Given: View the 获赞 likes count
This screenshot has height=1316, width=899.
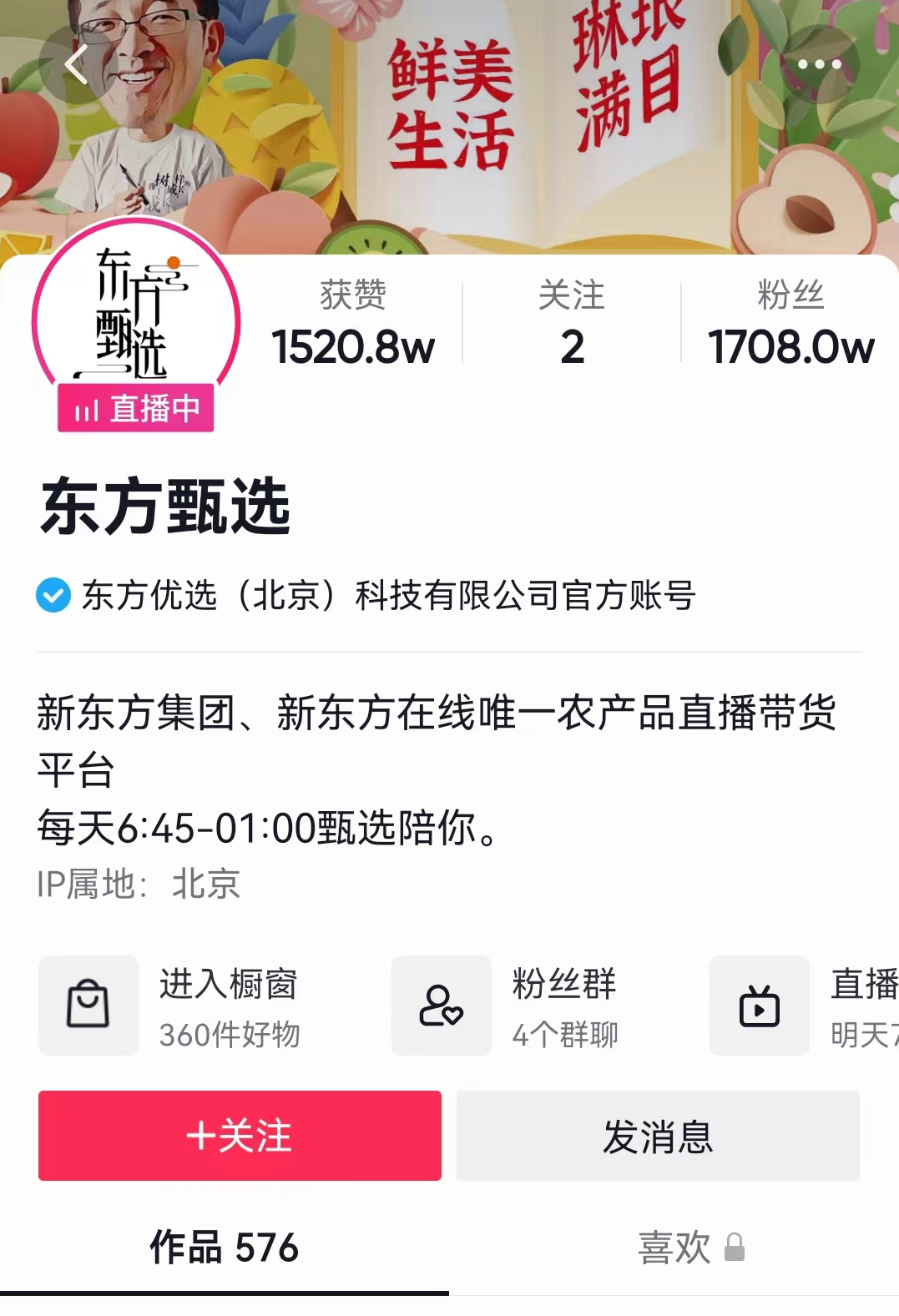Looking at the screenshot, I should point(353,324).
